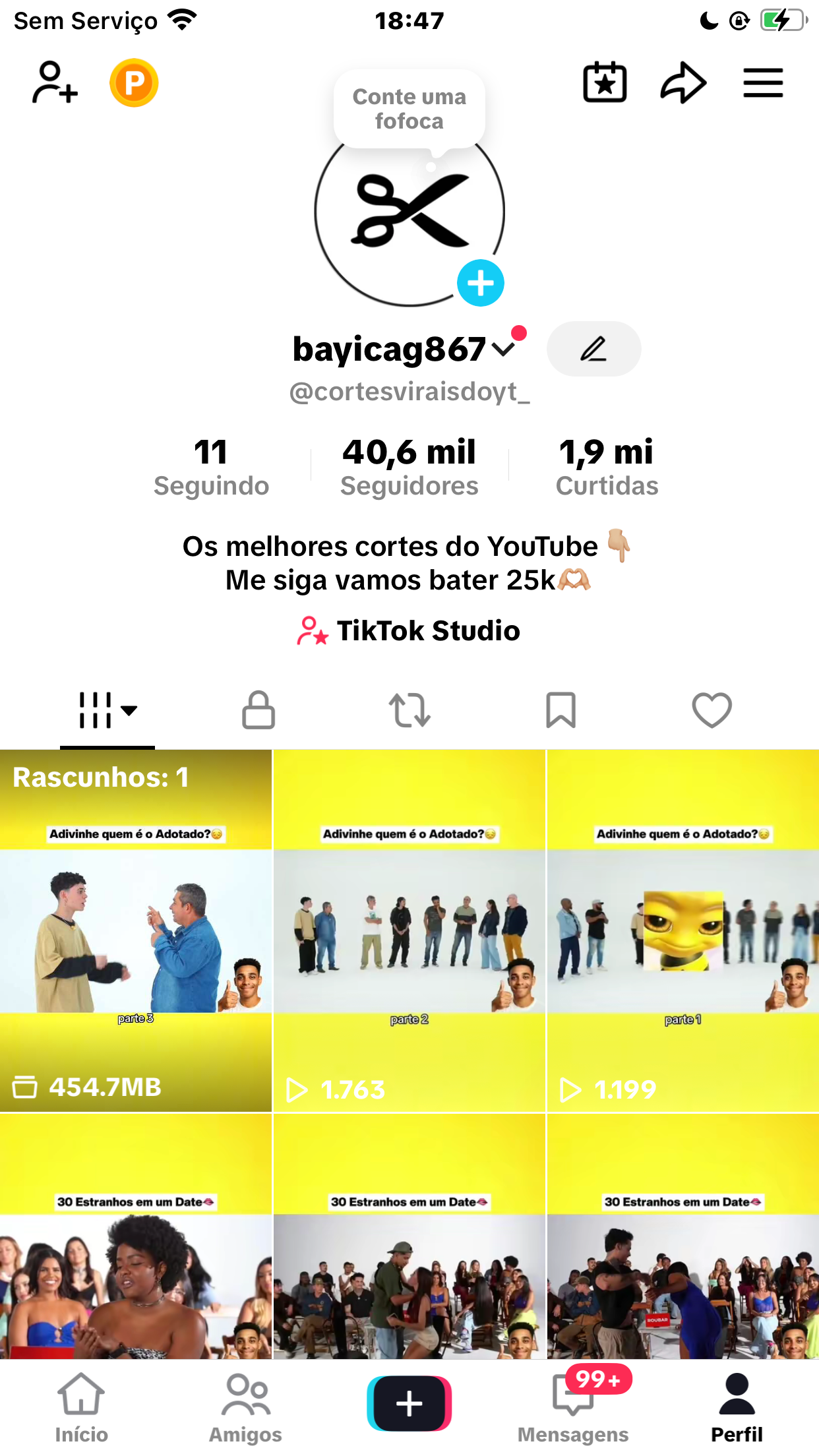819x1456 pixels.
Task: Create a new post with the plus button
Action: [409, 1403]
